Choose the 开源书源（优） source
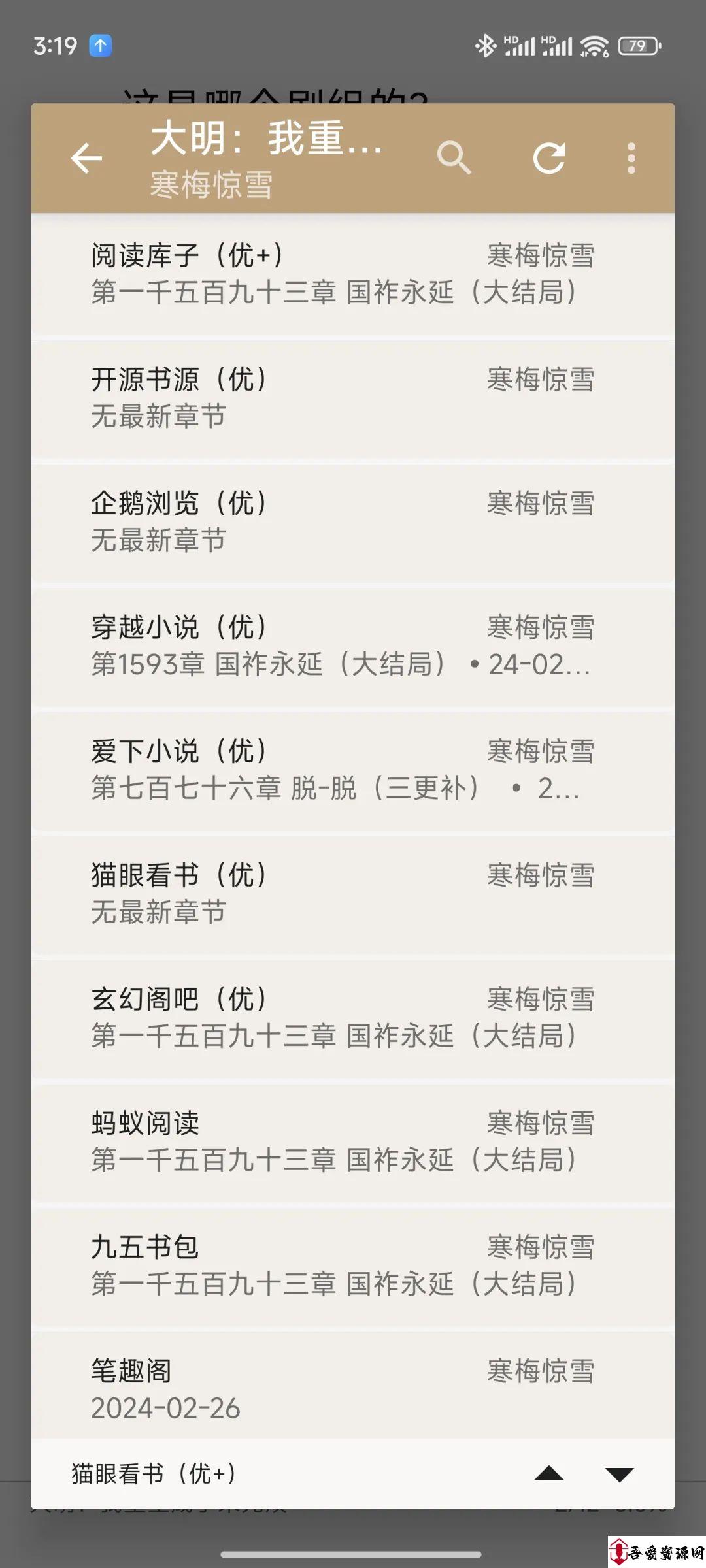 [x=353, y=398]
